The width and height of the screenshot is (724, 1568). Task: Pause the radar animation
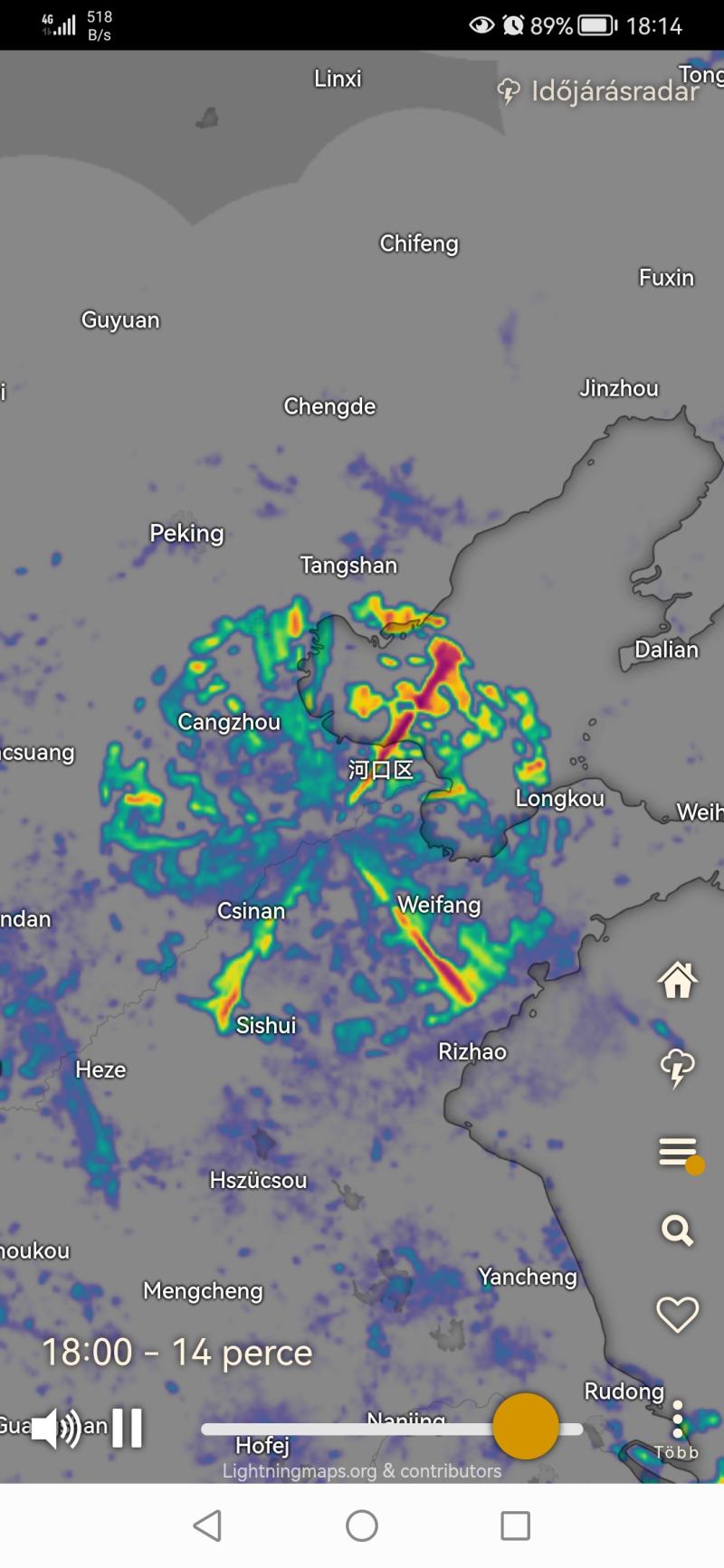128,1428
